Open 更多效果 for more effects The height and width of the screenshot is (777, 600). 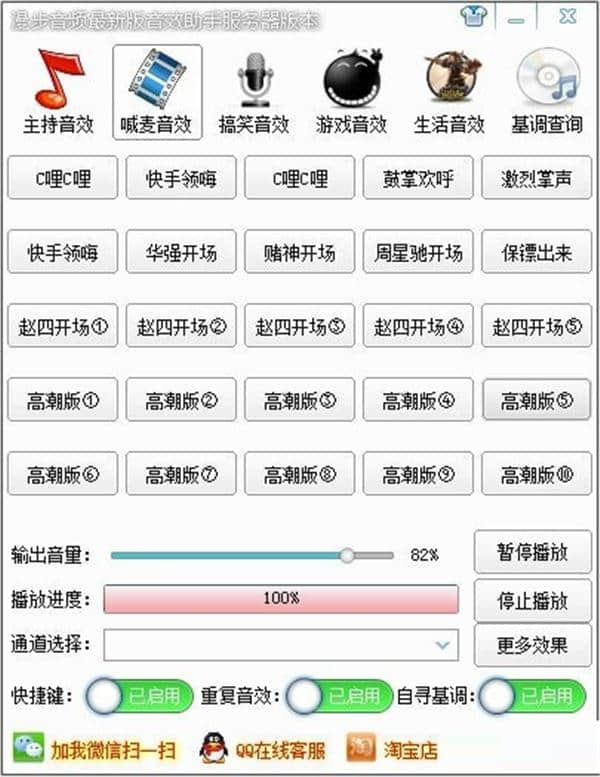(x=533, y=644)
